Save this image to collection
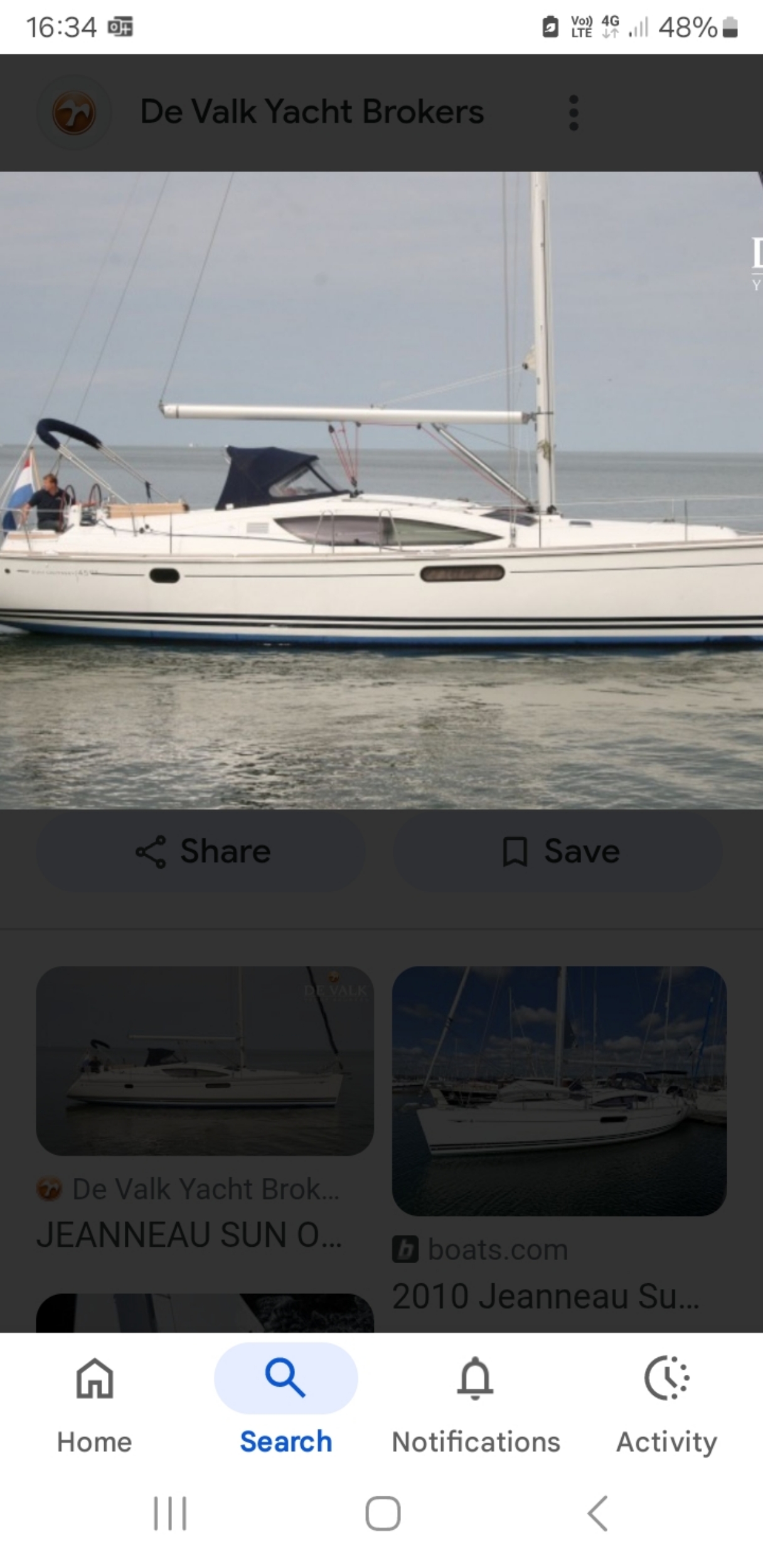The height and width of the screenshot is (1568, 763). (558, 851)
